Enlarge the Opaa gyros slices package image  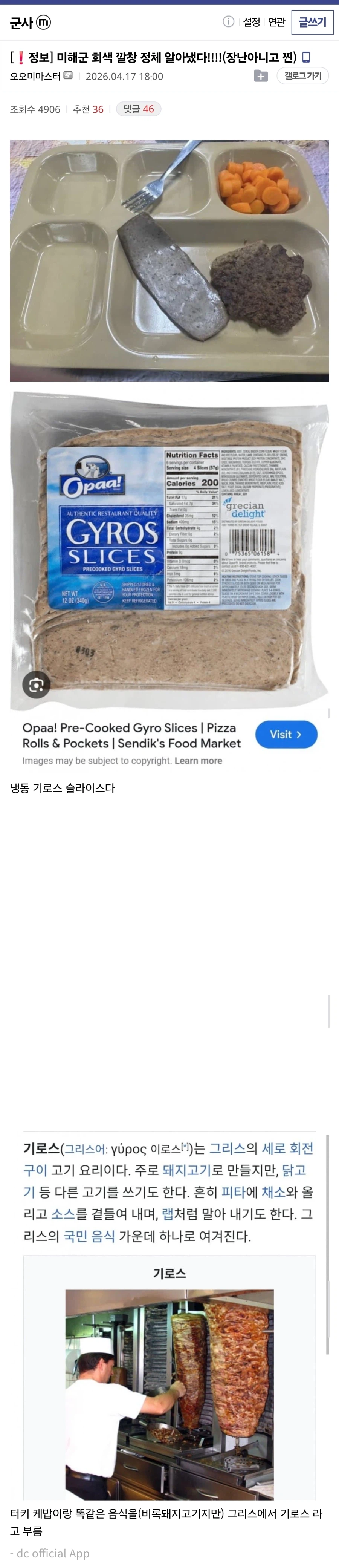click(169, 551)
